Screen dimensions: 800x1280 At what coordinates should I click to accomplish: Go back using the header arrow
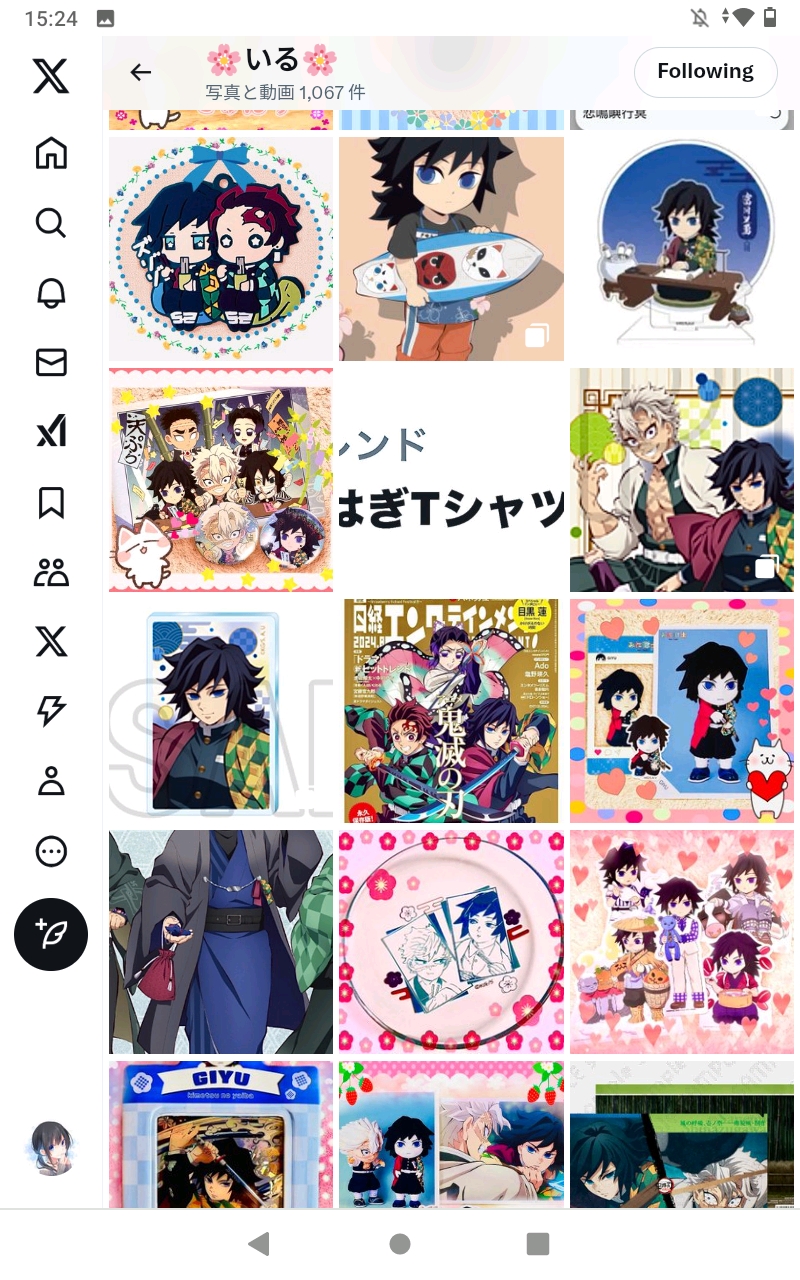click(141, 72)
